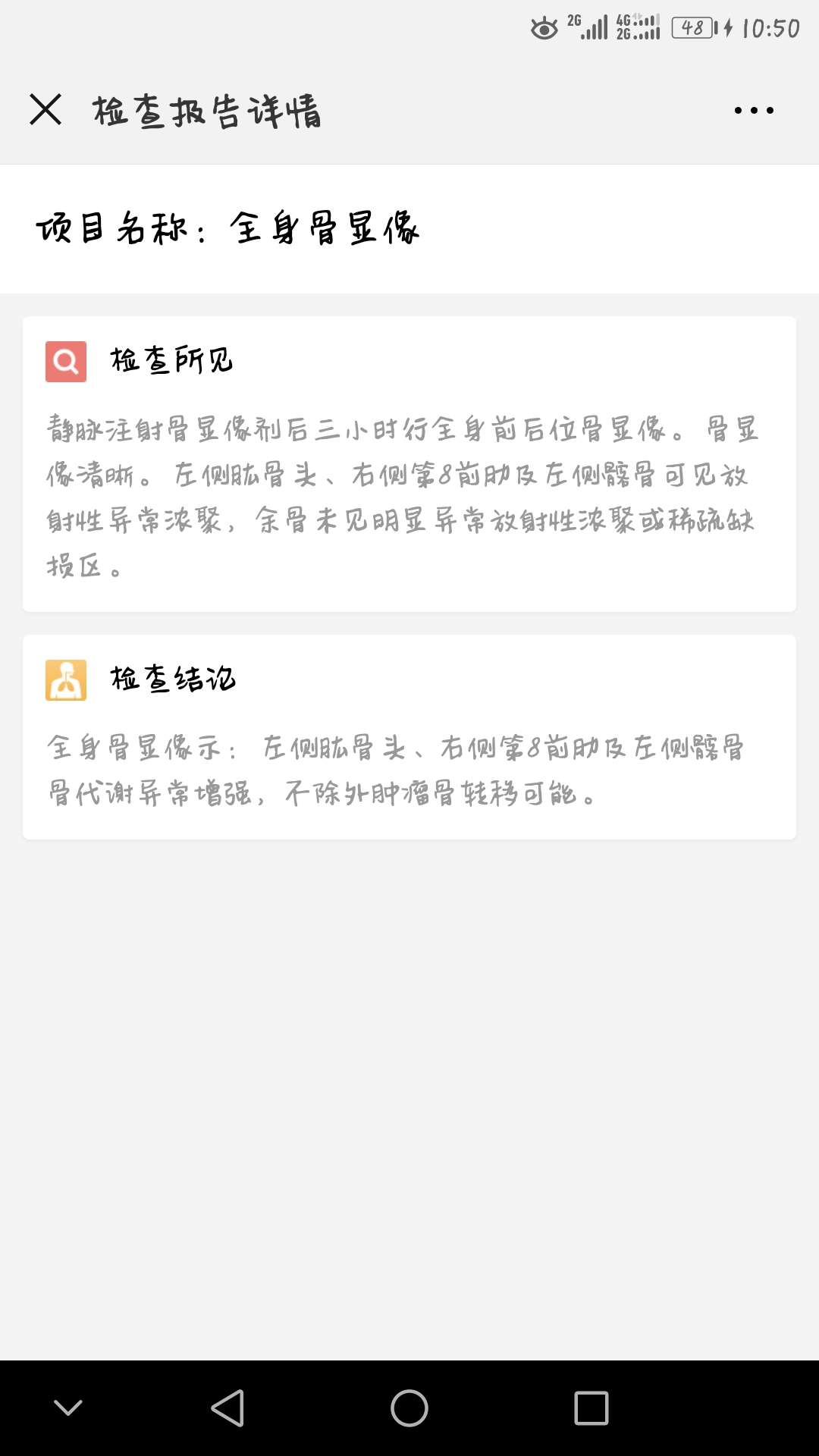Return to the phone home screen
The image size is (819, 1456).
click(x=409, y=1408)
